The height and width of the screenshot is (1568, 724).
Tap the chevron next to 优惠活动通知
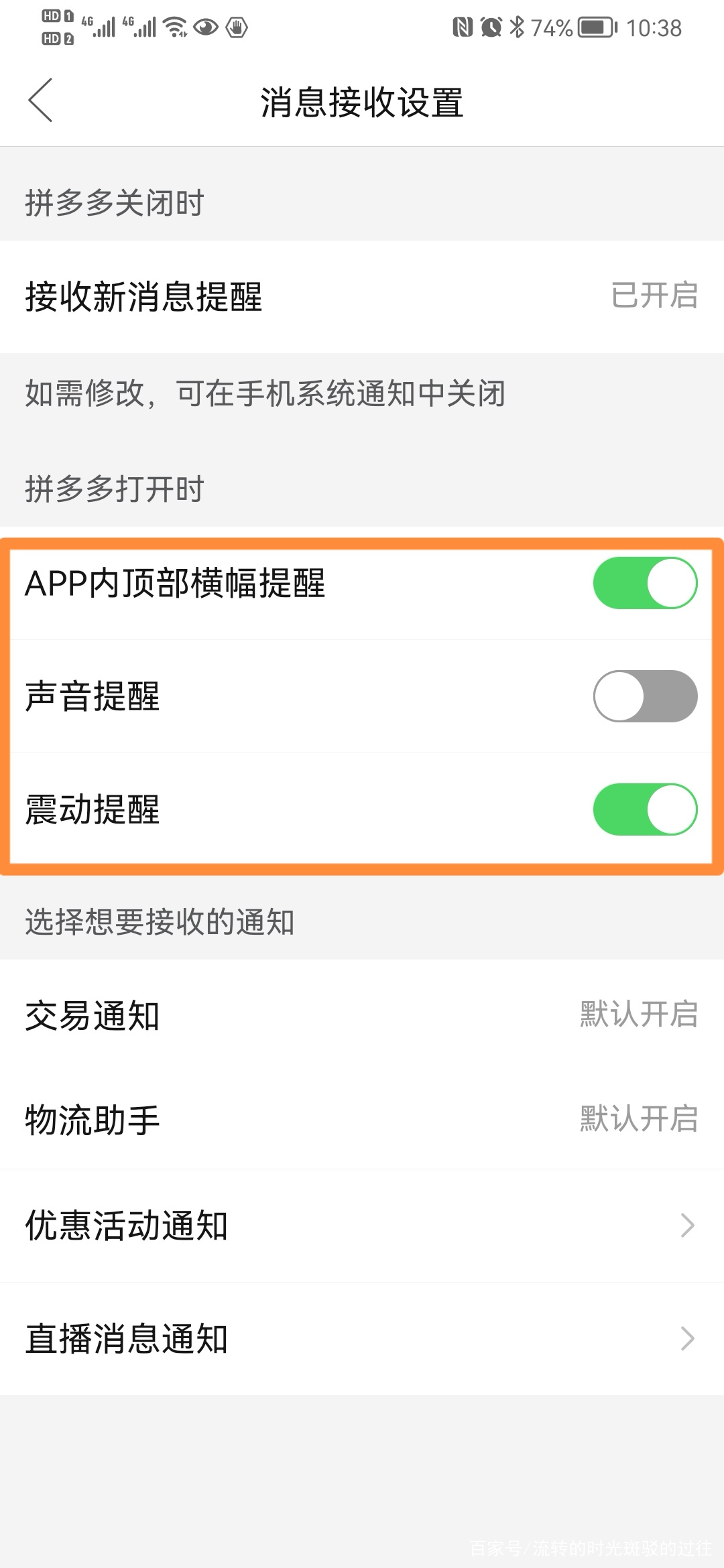pos(686,1226)
